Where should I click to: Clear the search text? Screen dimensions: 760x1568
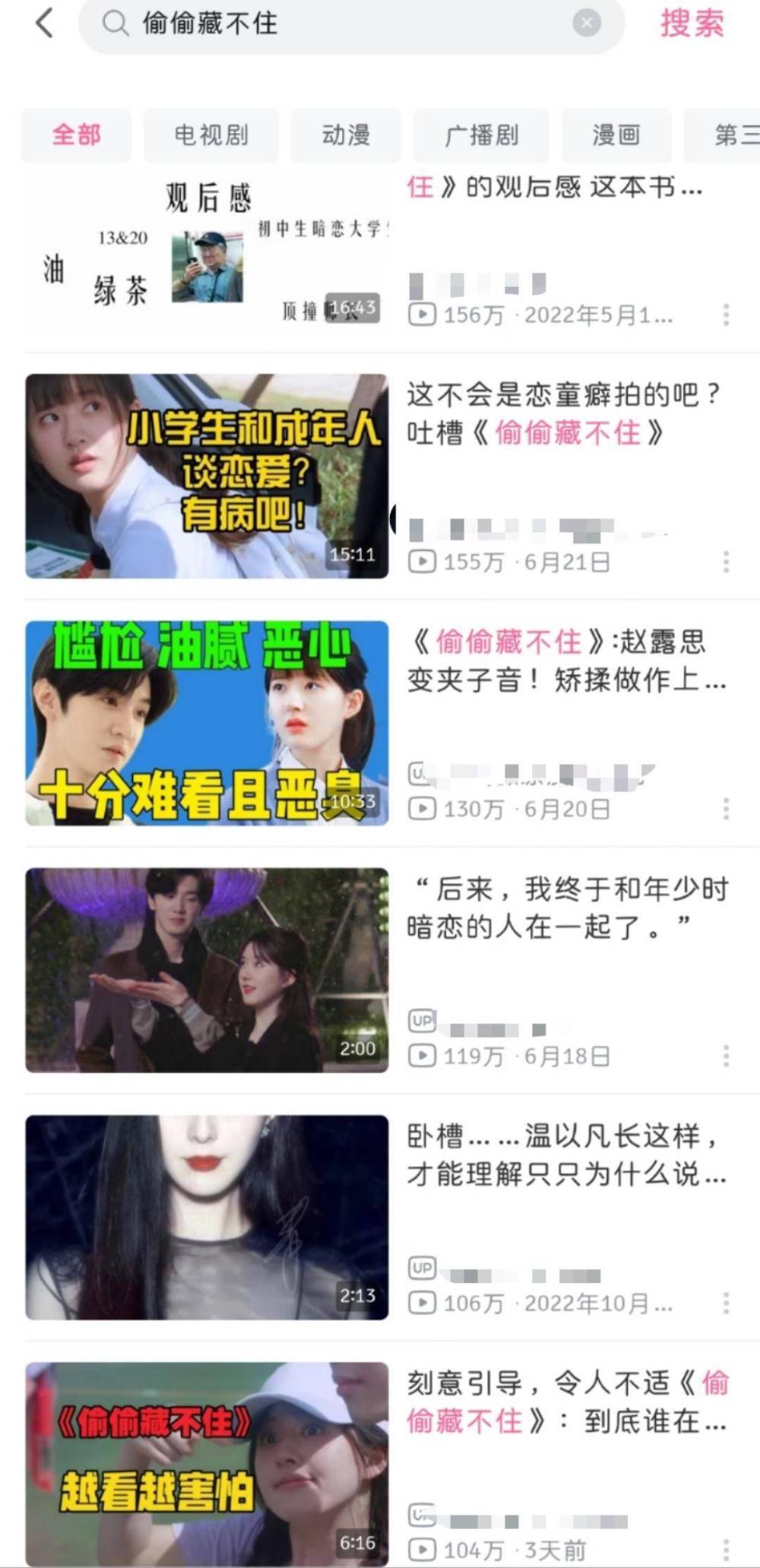587,24
